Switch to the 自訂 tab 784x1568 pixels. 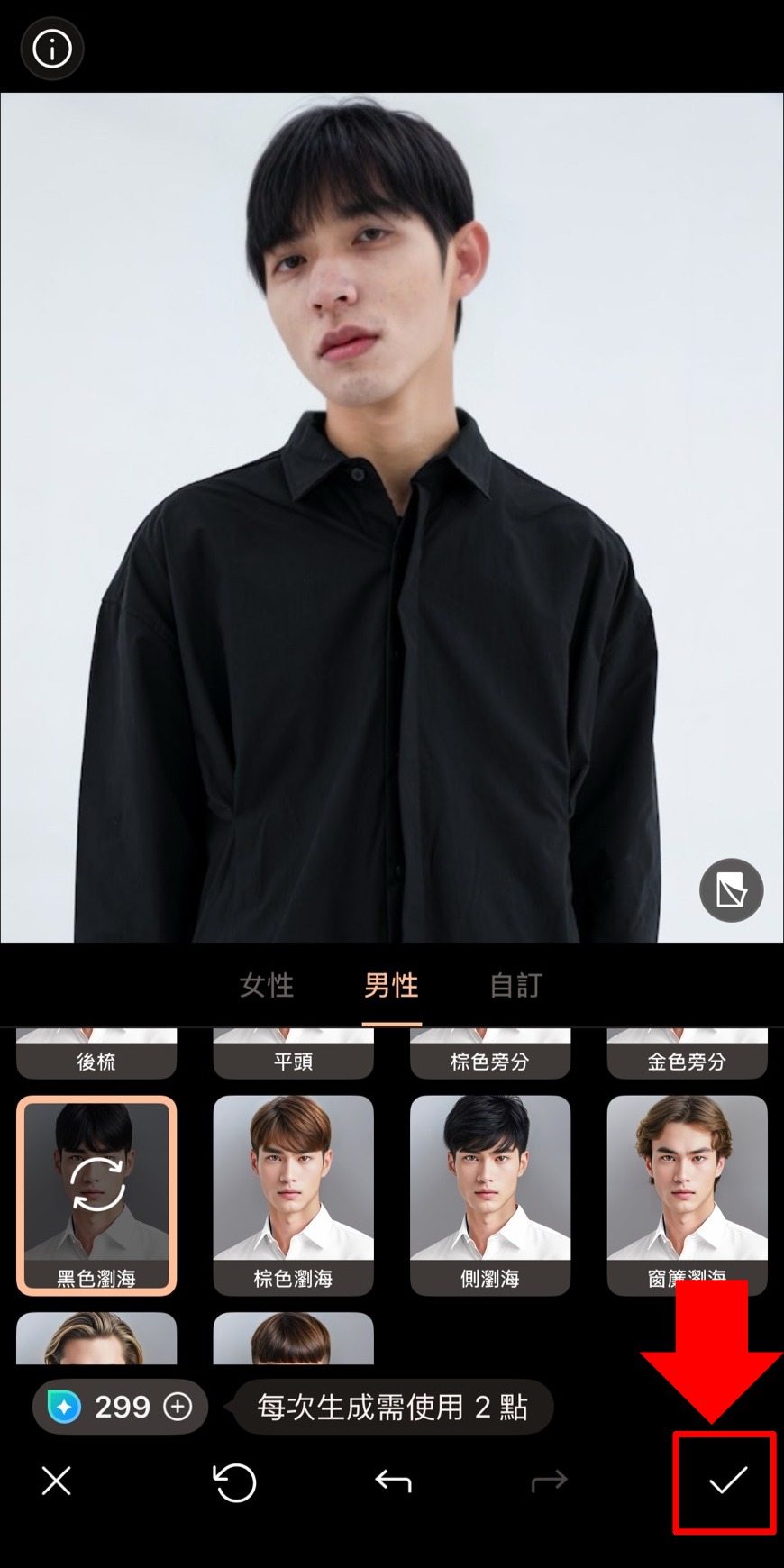click(x=515, y=987)
